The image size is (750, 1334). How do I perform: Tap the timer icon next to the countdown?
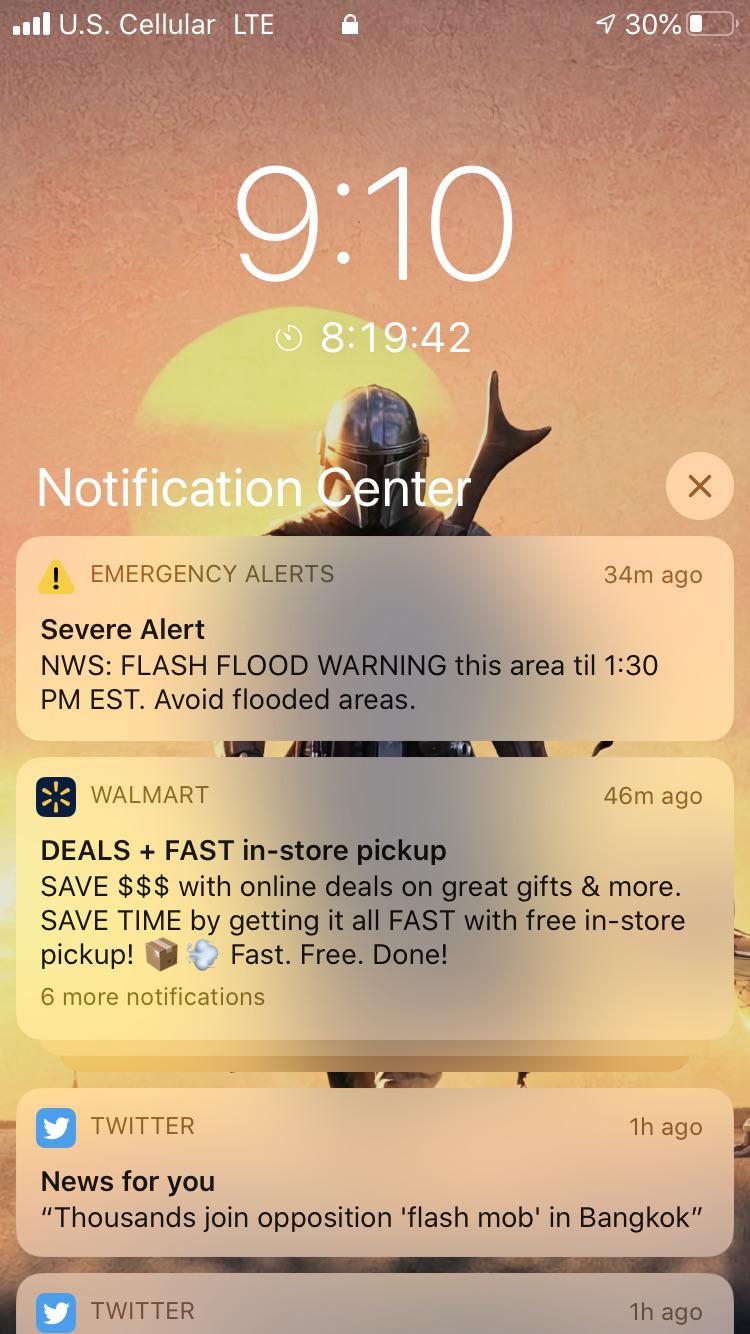pyautogui.click(x=290, y=337)
